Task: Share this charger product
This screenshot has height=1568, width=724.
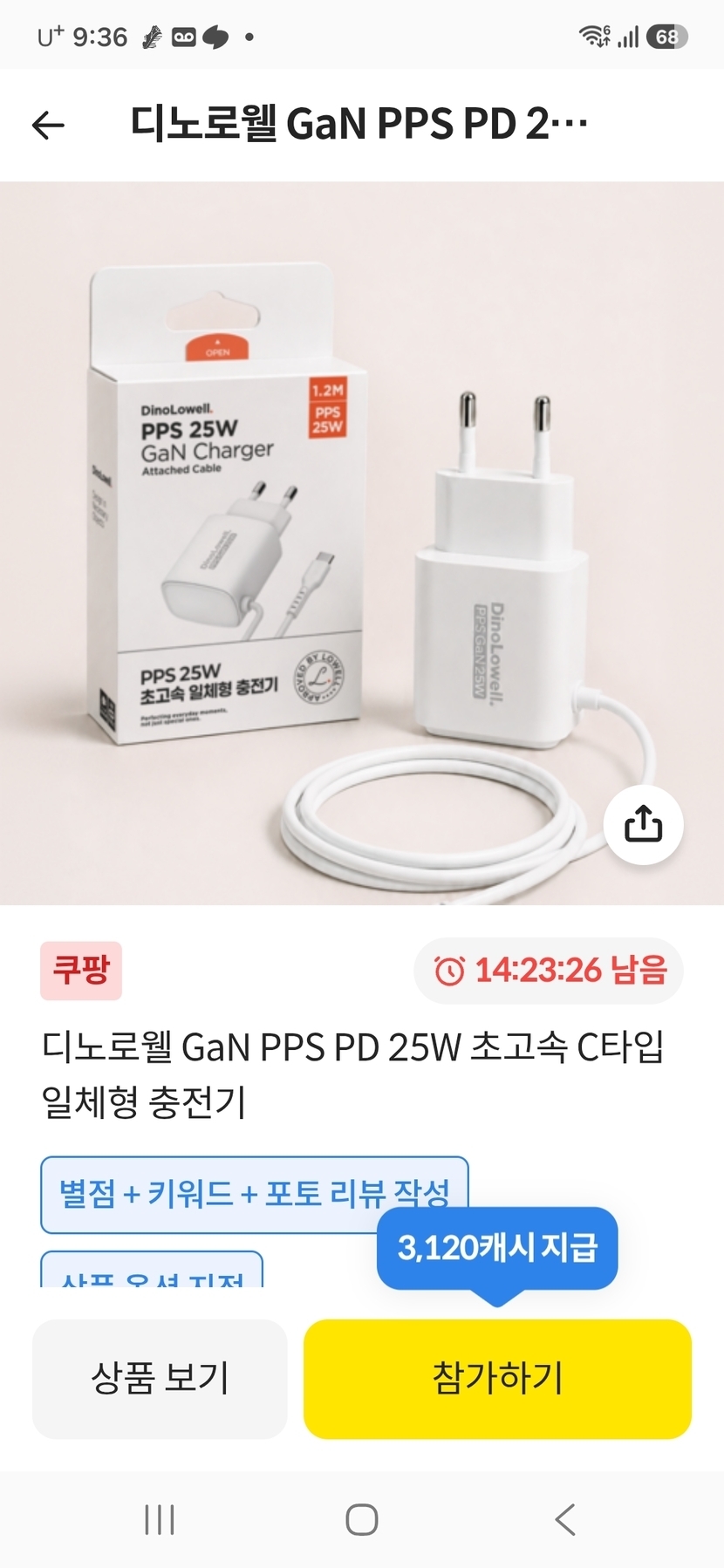Action: click(643, 824)
